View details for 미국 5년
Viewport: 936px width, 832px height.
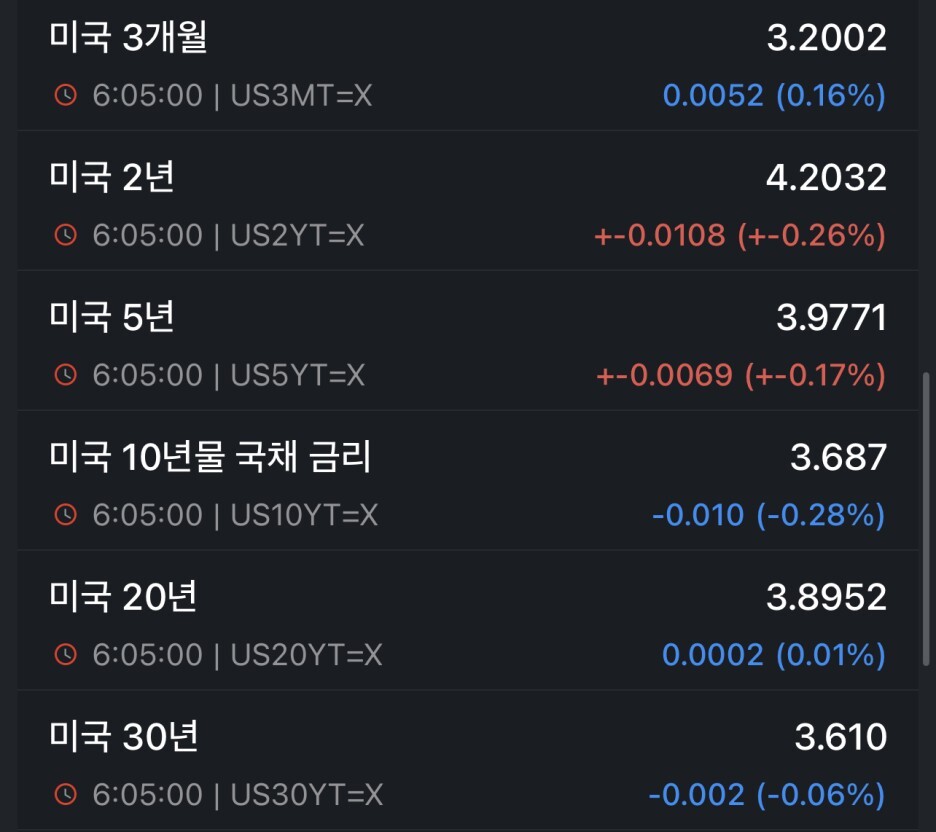point(468,340)
